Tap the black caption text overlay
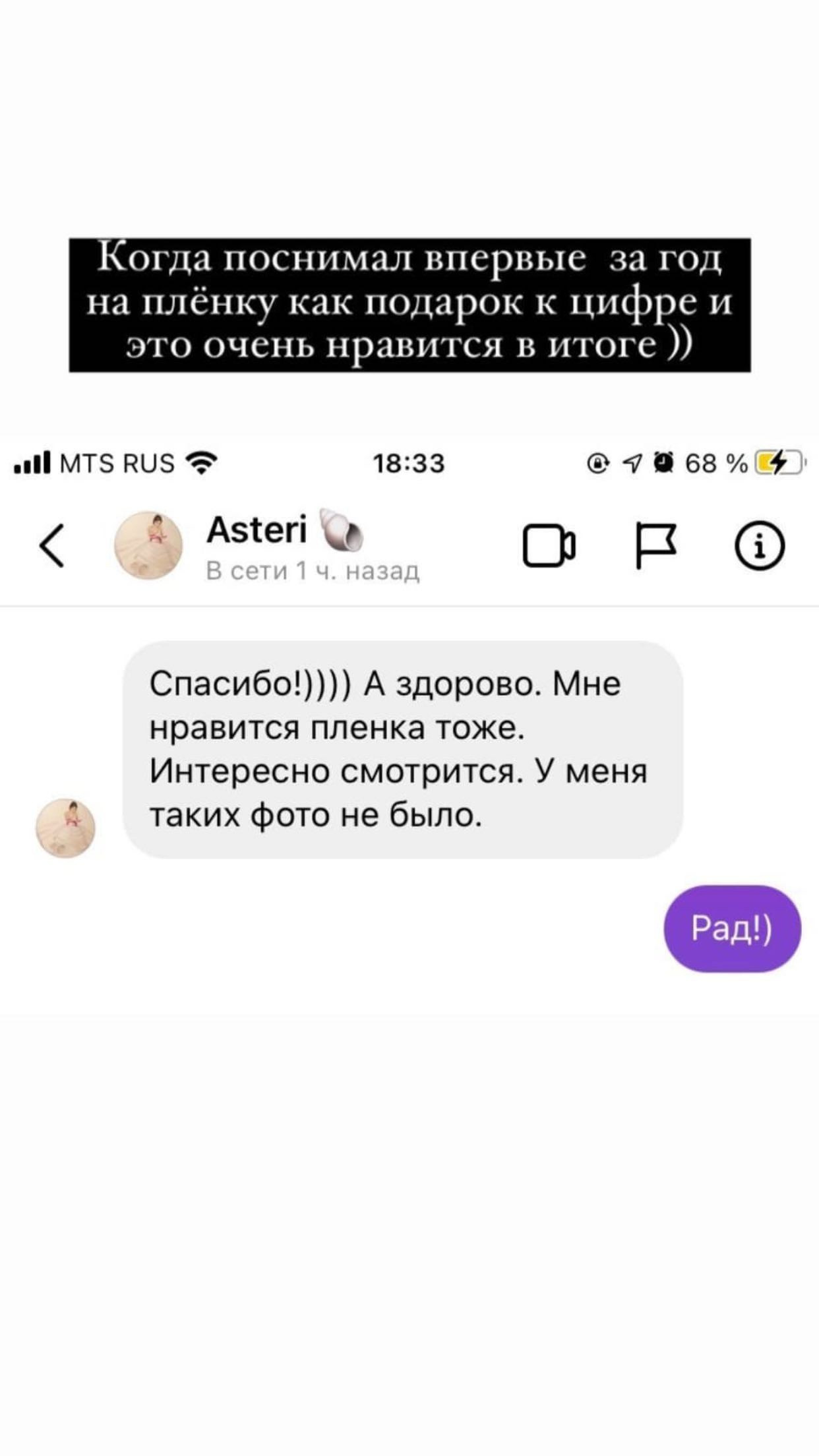This screenshot has height=1456, width=819. (x=409, y=305)
